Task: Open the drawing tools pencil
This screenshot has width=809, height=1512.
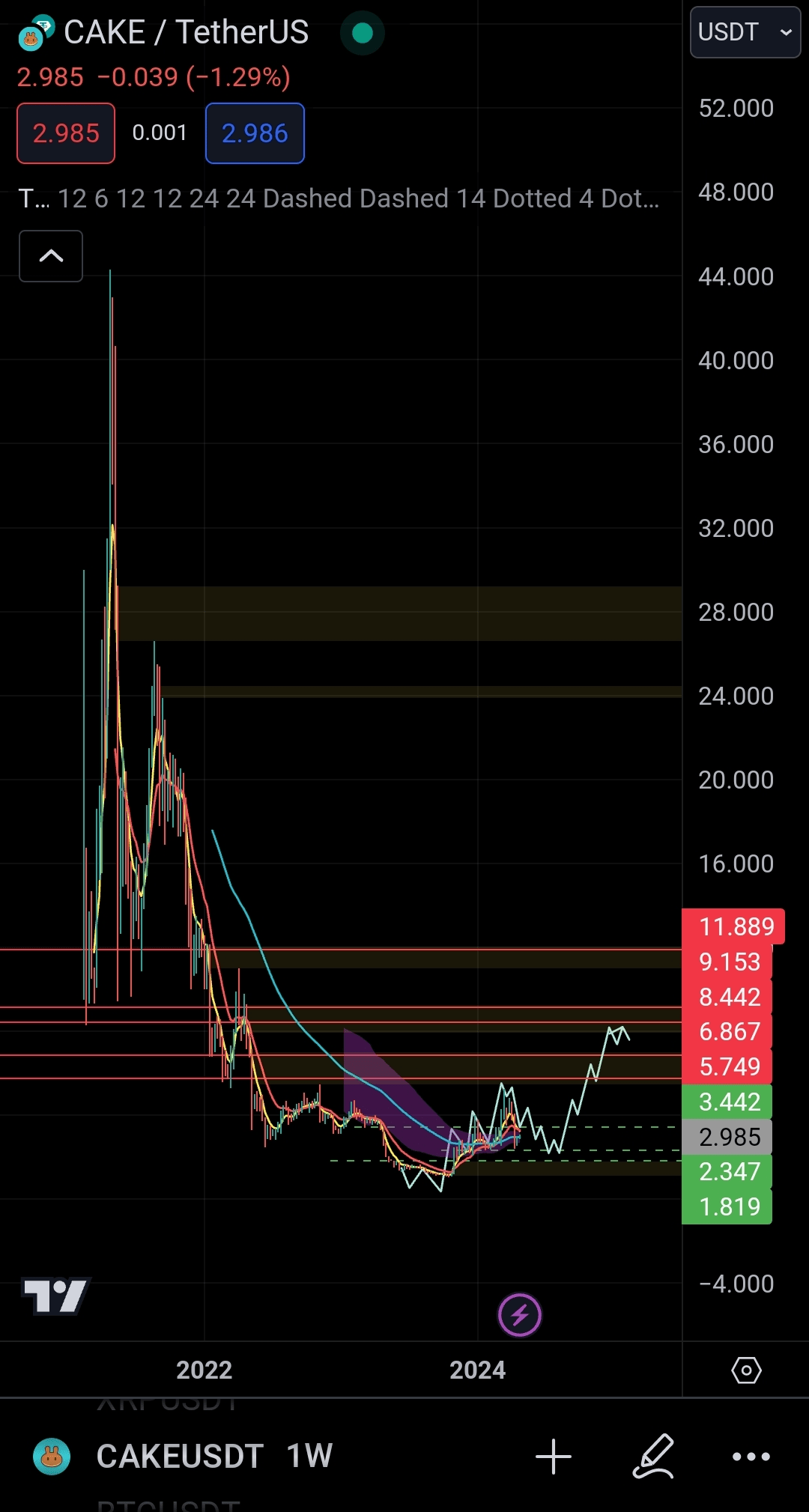Action: coord(654,1457)
